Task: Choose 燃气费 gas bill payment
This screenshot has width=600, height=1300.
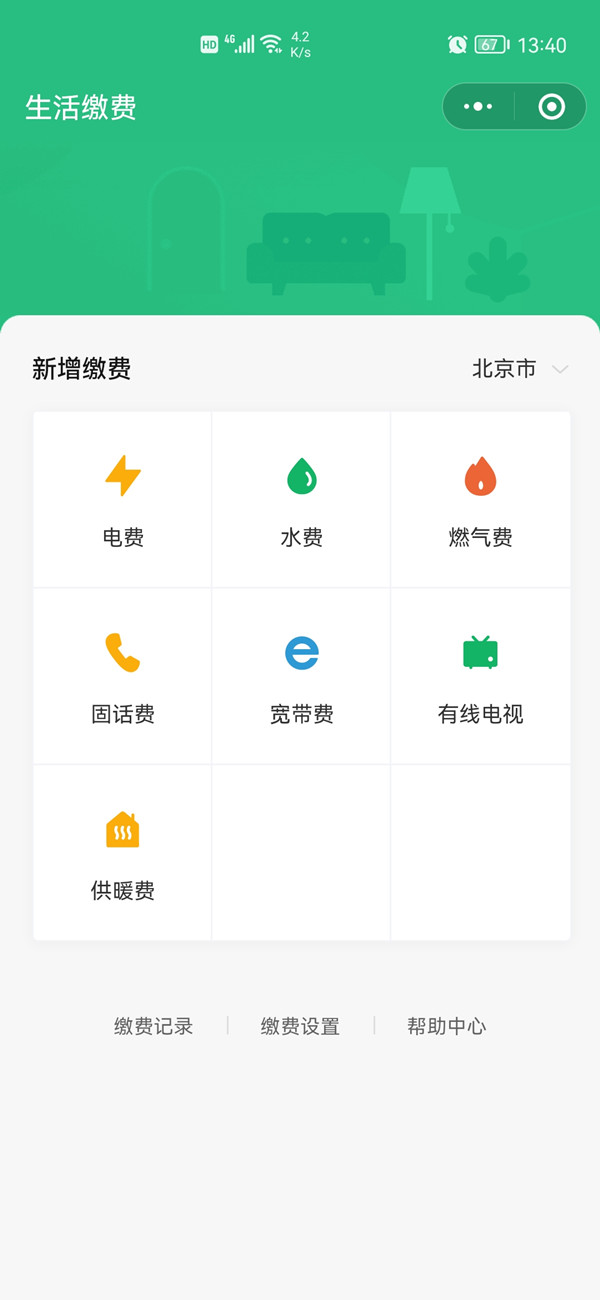Action: tap(480, 499)
